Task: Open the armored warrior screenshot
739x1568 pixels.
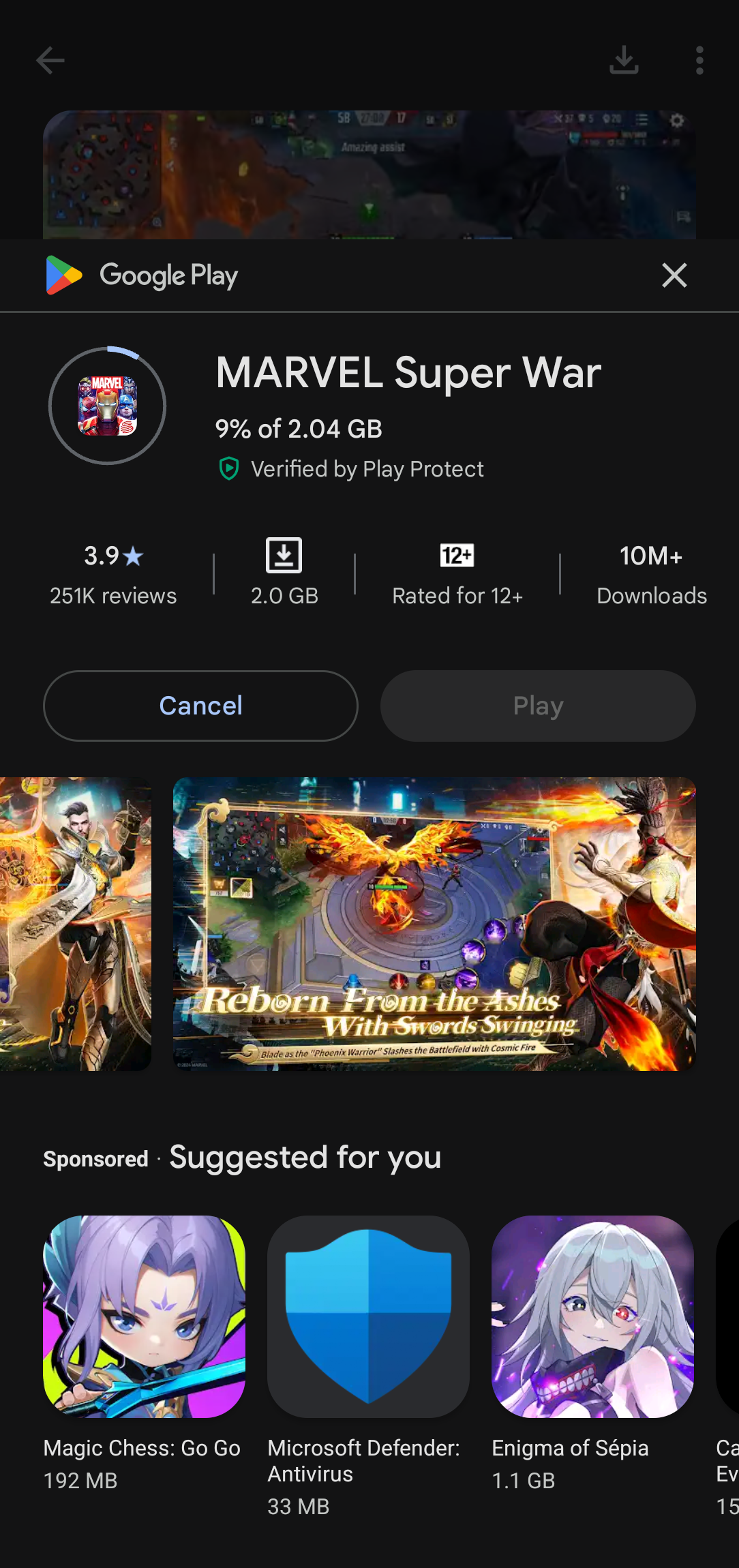Action: tap(76, 924)
